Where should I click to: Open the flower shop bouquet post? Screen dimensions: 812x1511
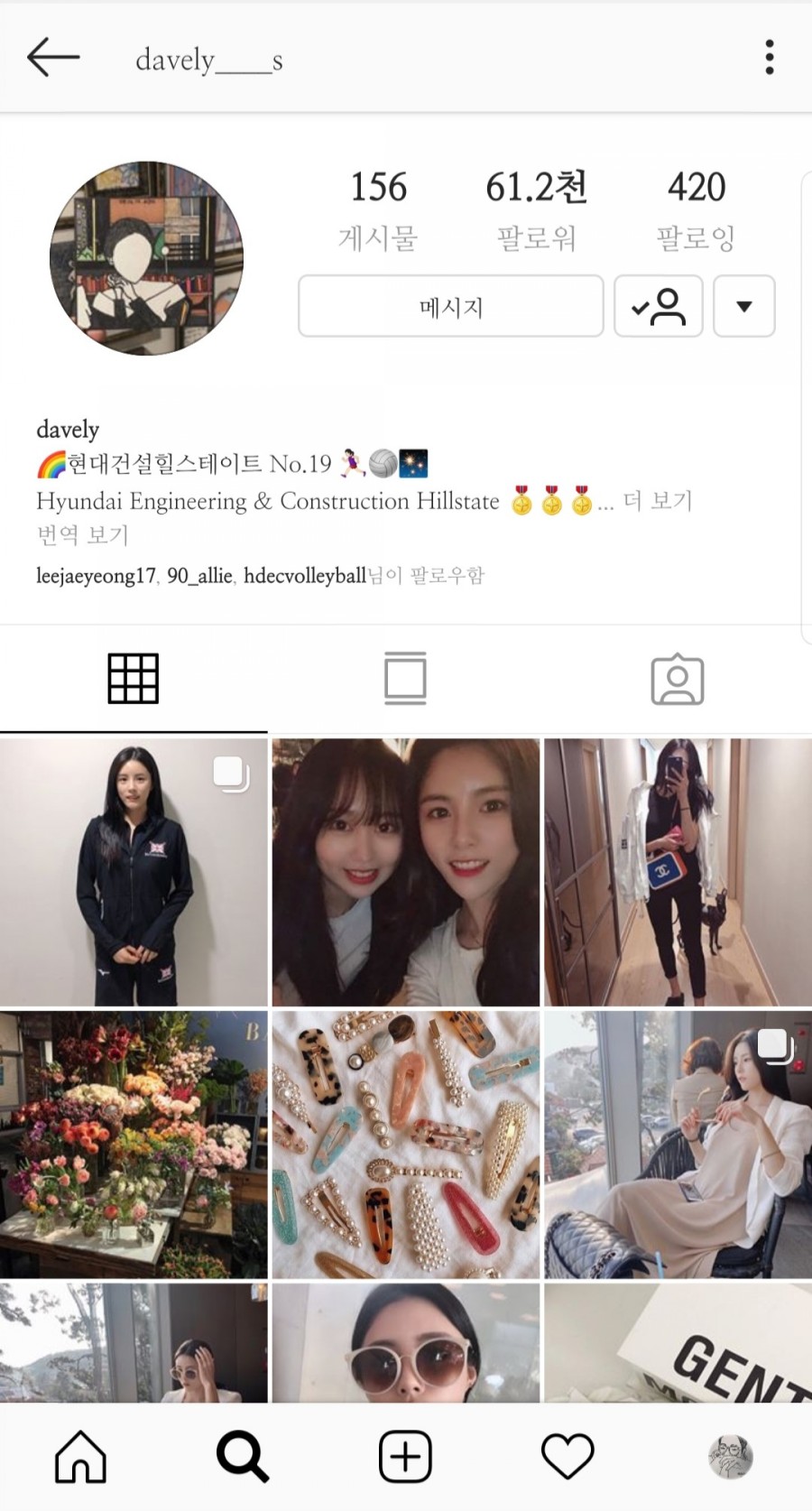click(x=134, y=1145)
